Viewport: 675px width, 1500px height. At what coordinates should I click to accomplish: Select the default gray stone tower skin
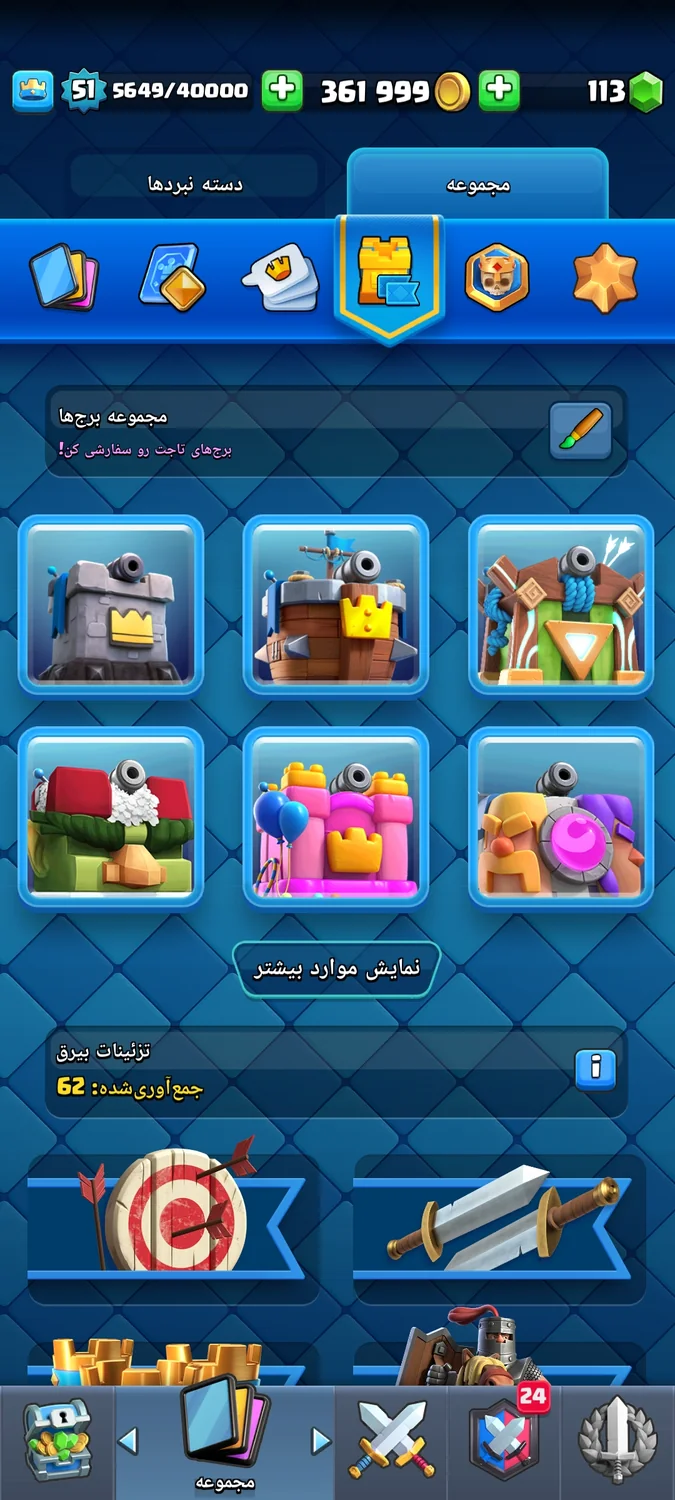111,605
